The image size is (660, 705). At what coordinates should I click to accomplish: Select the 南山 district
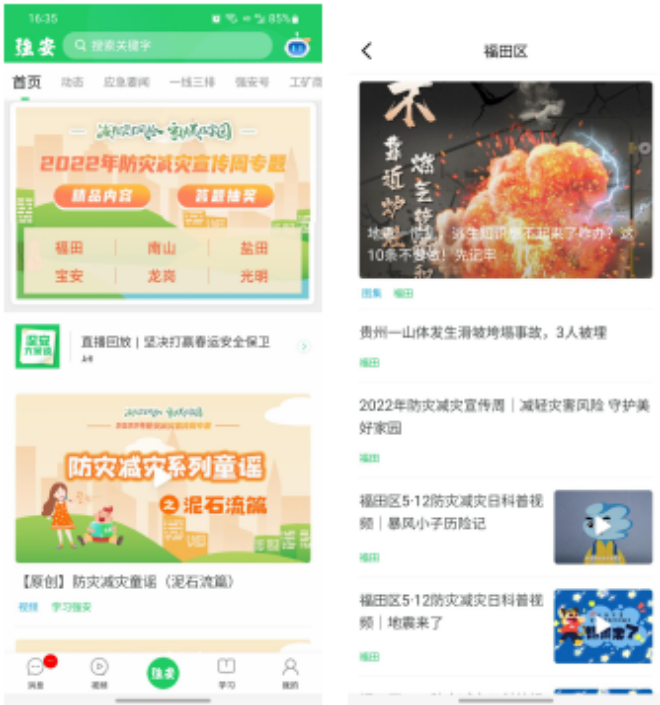[161, 248]
